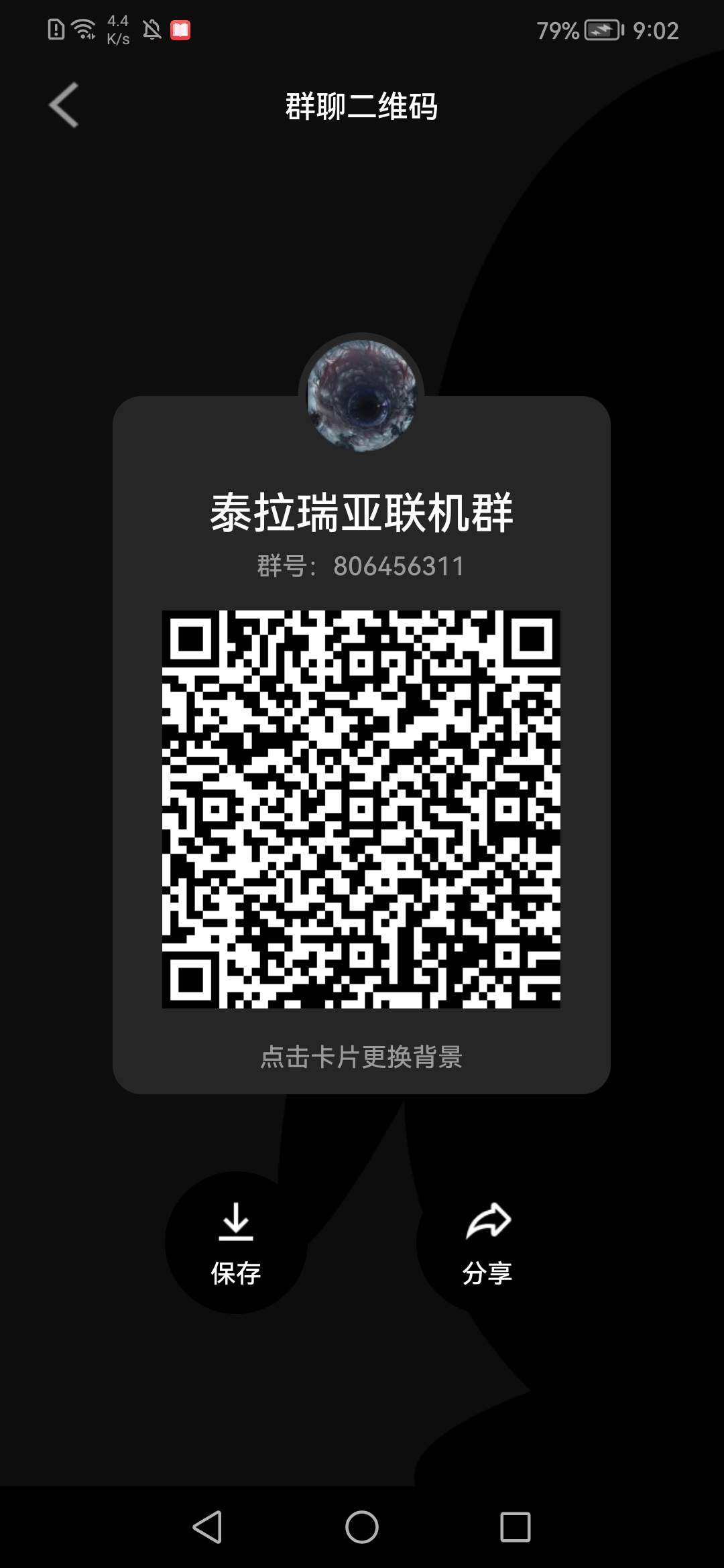Open the recent apps overview

[x=515, y=1527]
